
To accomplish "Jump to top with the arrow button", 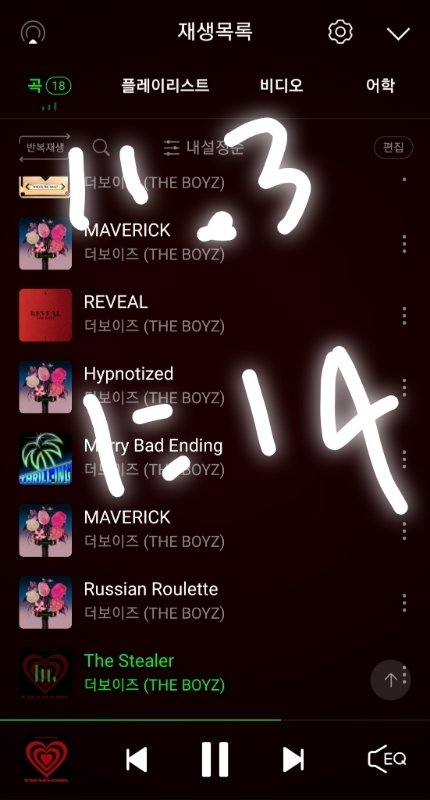I will point(390,680).
